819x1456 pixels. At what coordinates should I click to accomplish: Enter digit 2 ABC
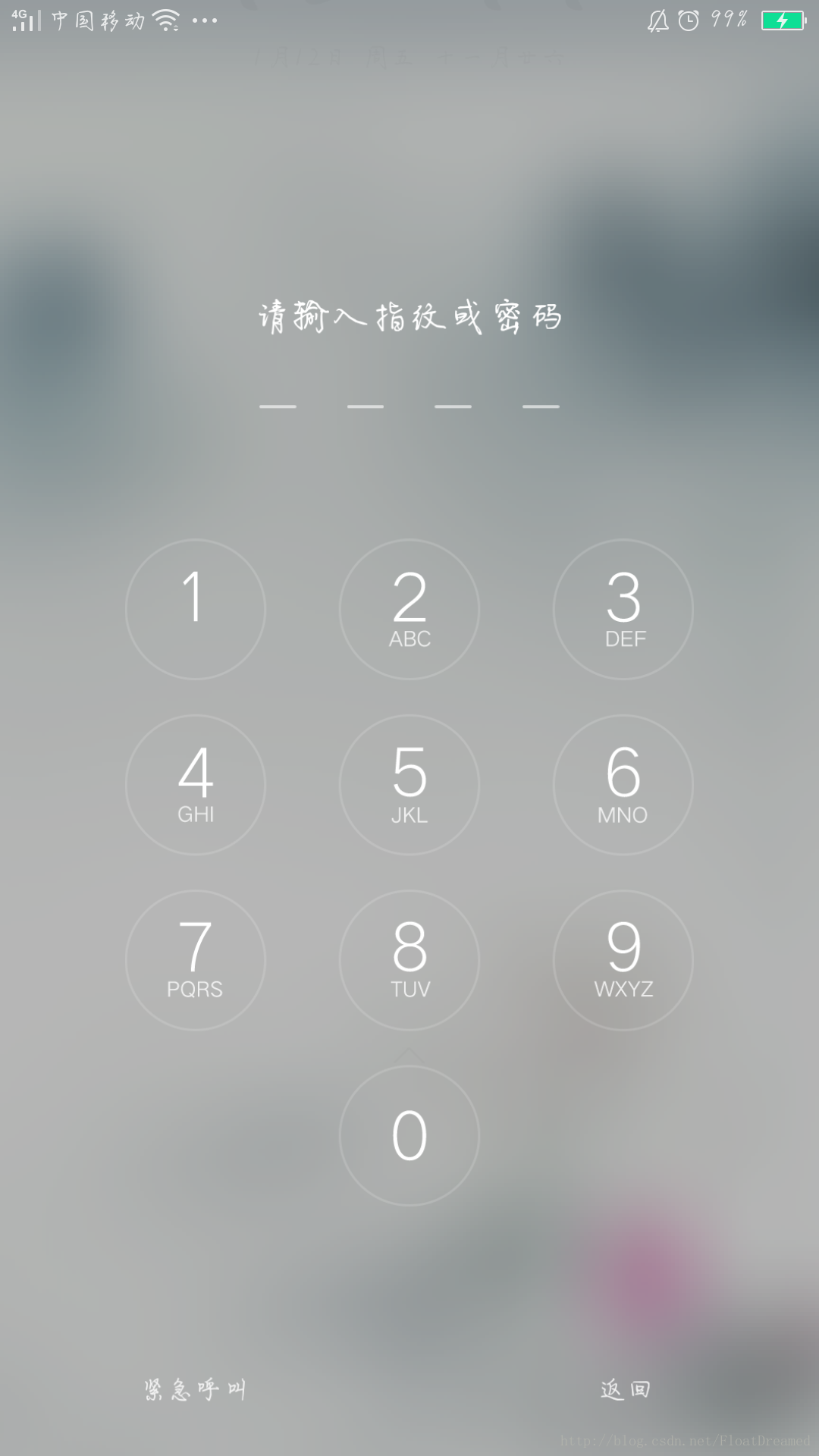pos(409,610)
